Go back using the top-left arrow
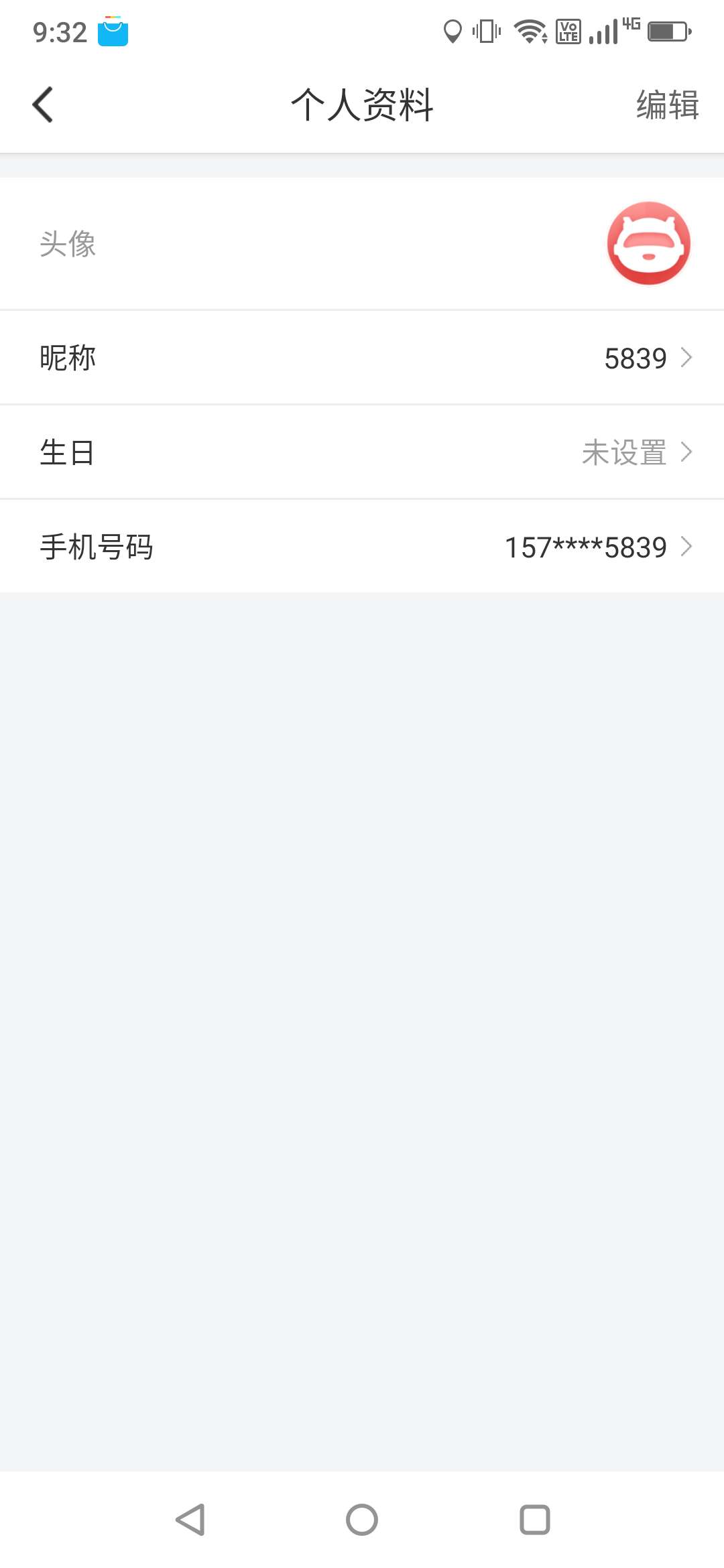 tap(42, 105)
